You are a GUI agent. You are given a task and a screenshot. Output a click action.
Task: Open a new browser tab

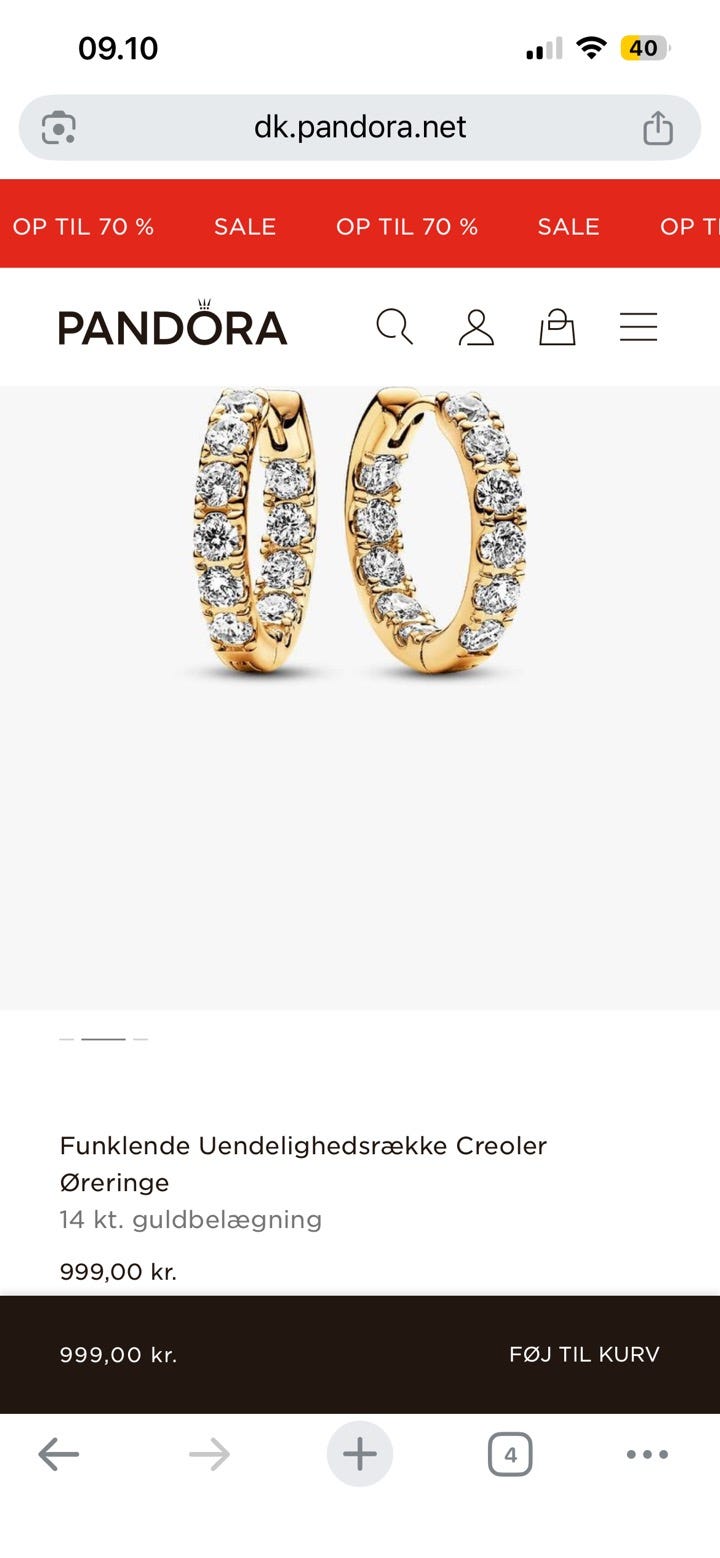coord(360,1454)
